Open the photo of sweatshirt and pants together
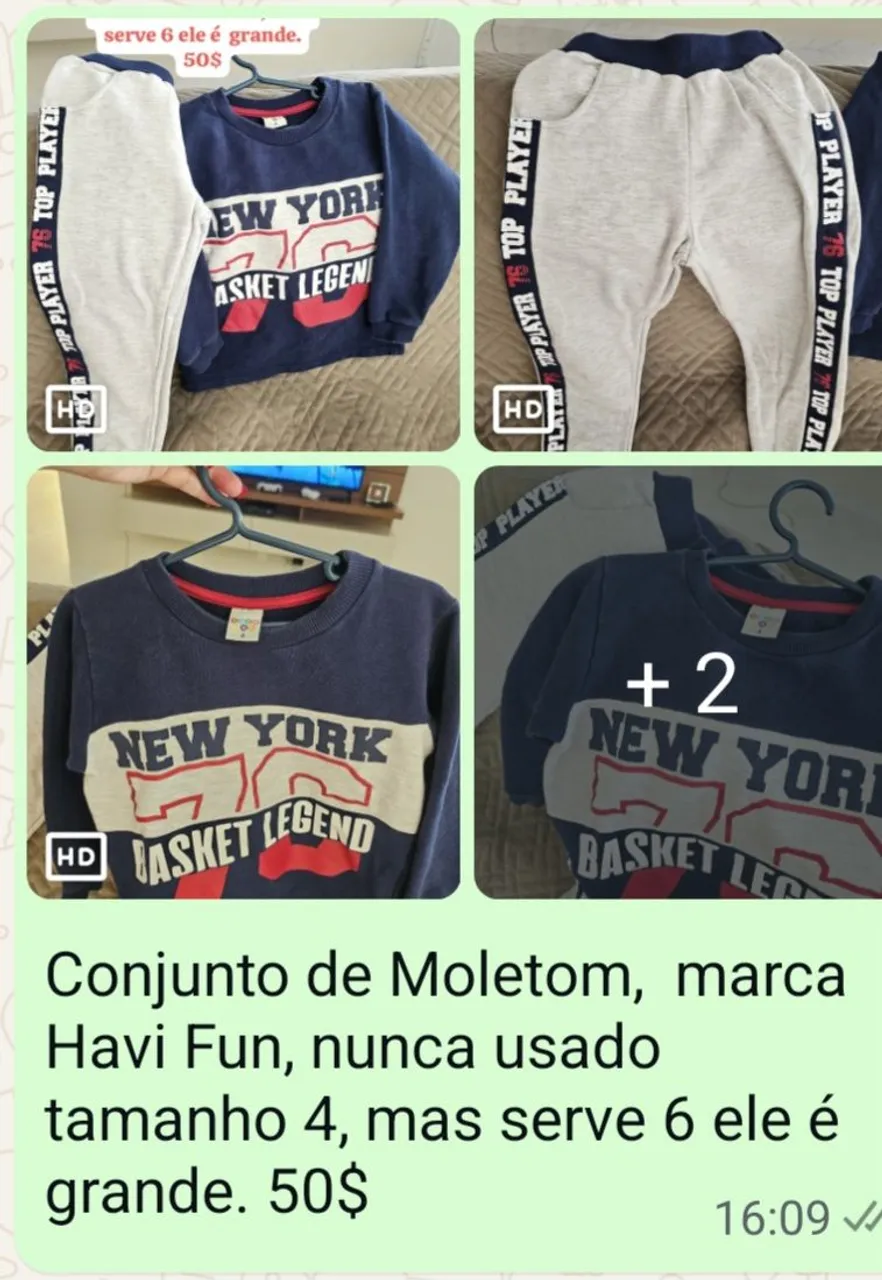Viewport: 882px width, 1280px height. 243,235
